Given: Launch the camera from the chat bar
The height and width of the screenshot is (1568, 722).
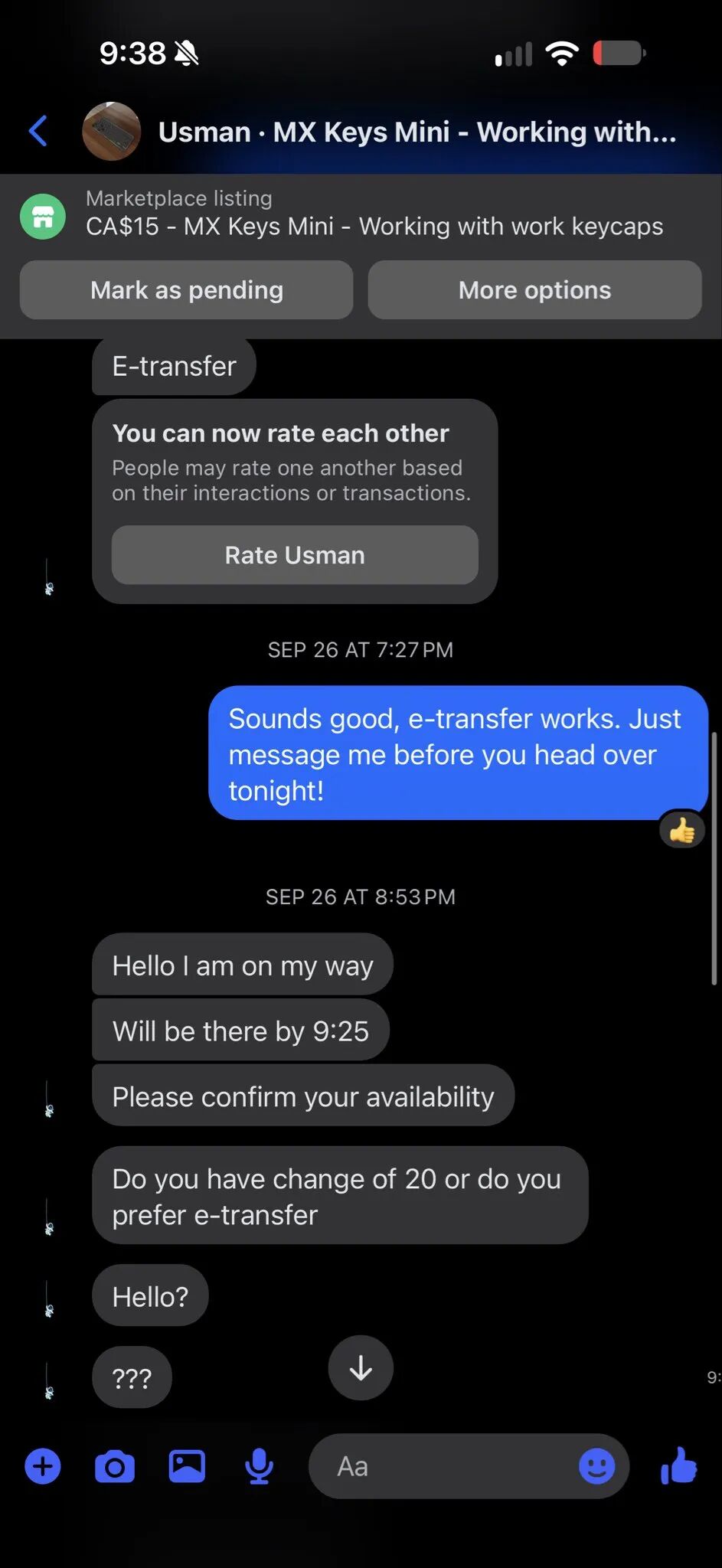Looking at the screenshot, I should pyautogui.click(x=115, y=1466).
